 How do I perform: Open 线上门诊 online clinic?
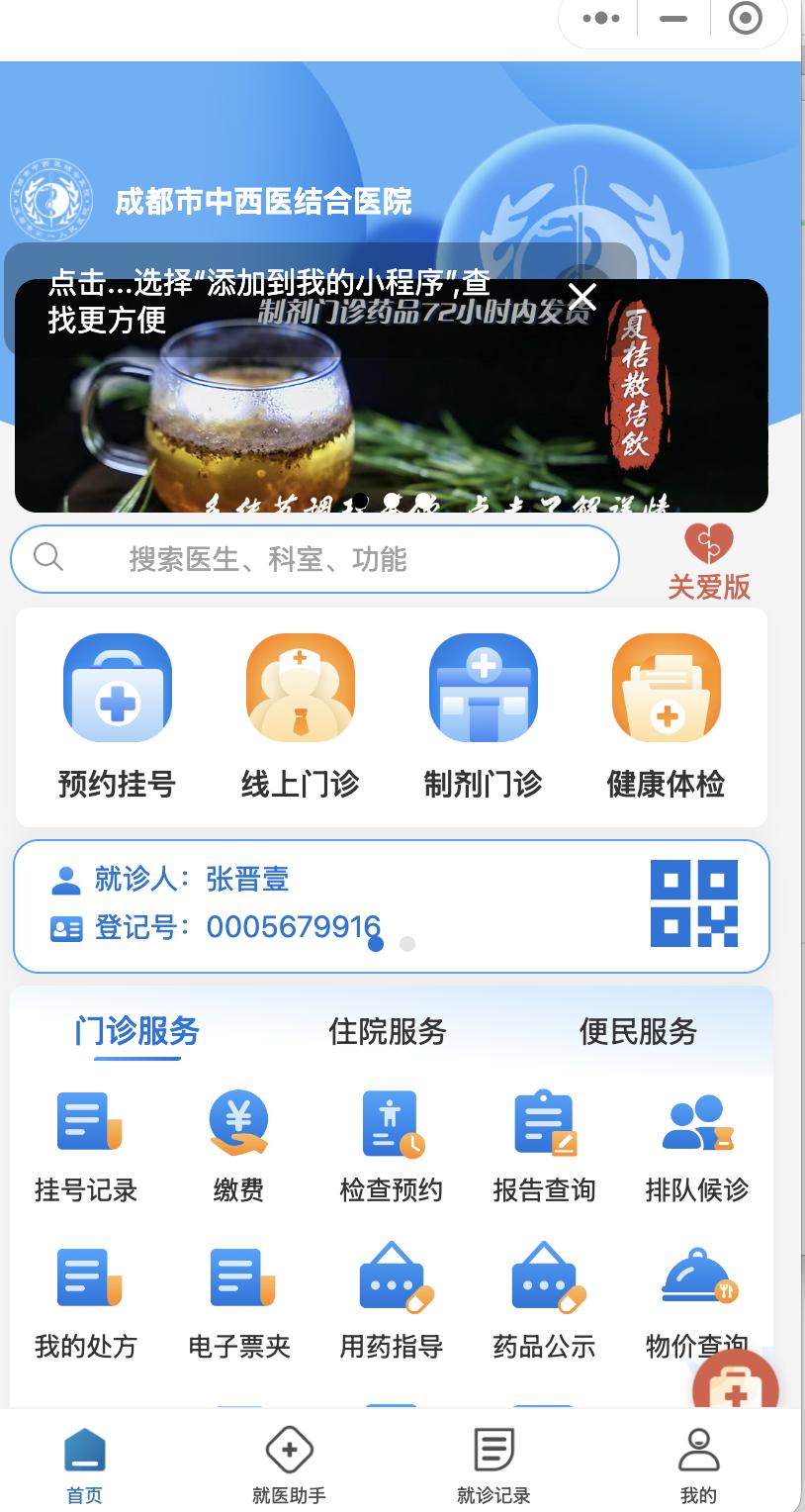pos(300,715)
